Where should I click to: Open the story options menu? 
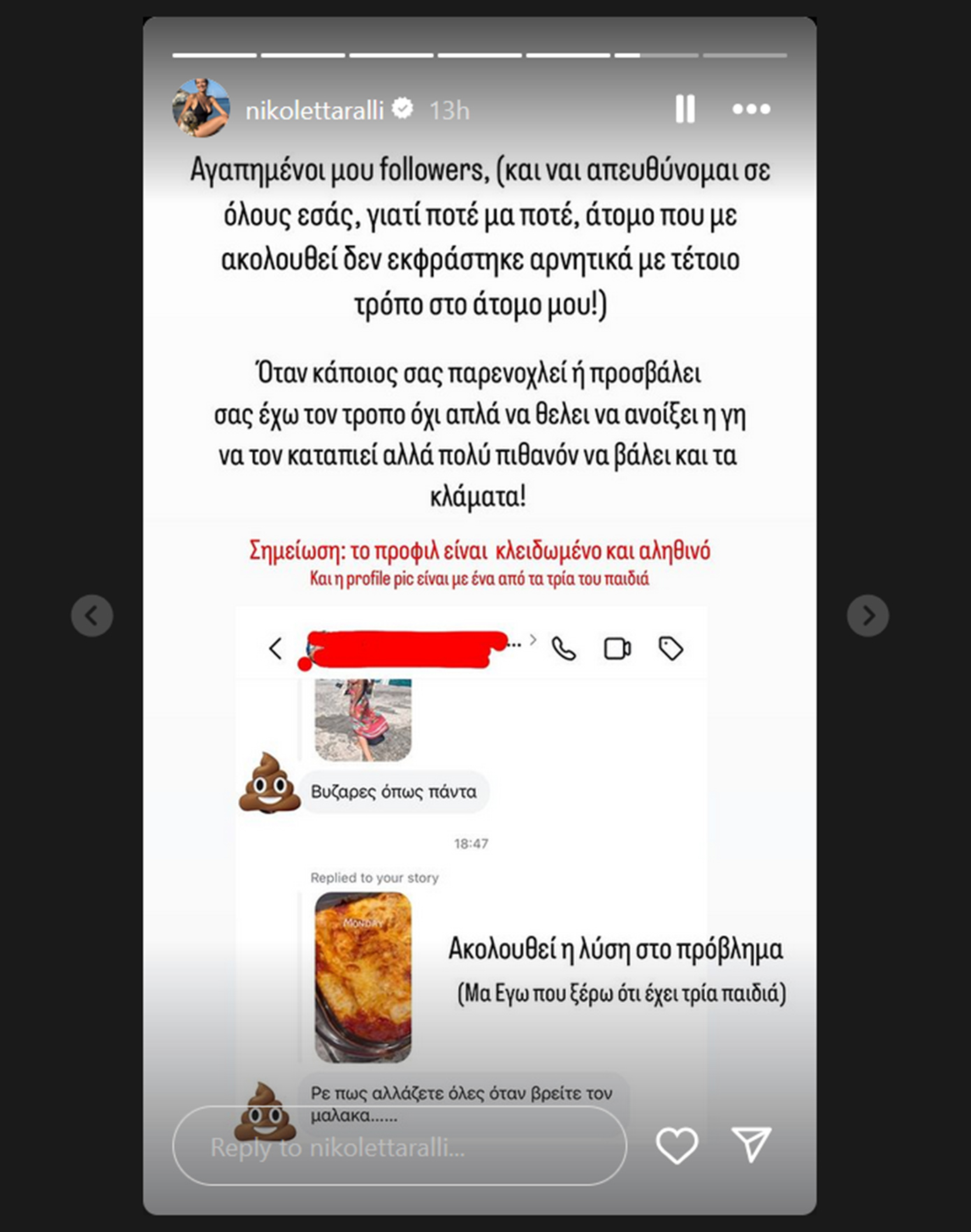[751, 109]
